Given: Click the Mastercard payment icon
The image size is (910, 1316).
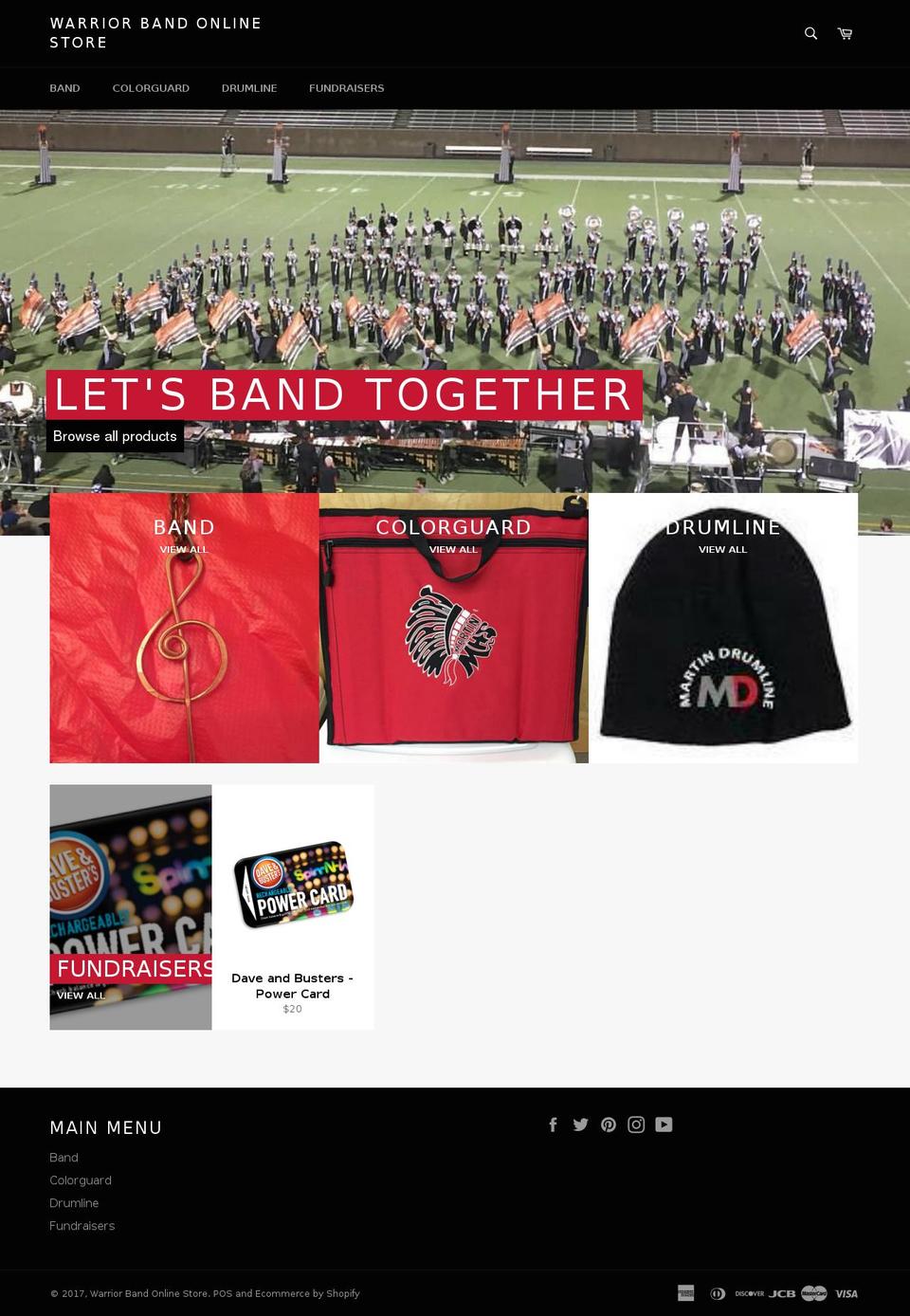Looking at the screenshot, I should (812, 1293).
